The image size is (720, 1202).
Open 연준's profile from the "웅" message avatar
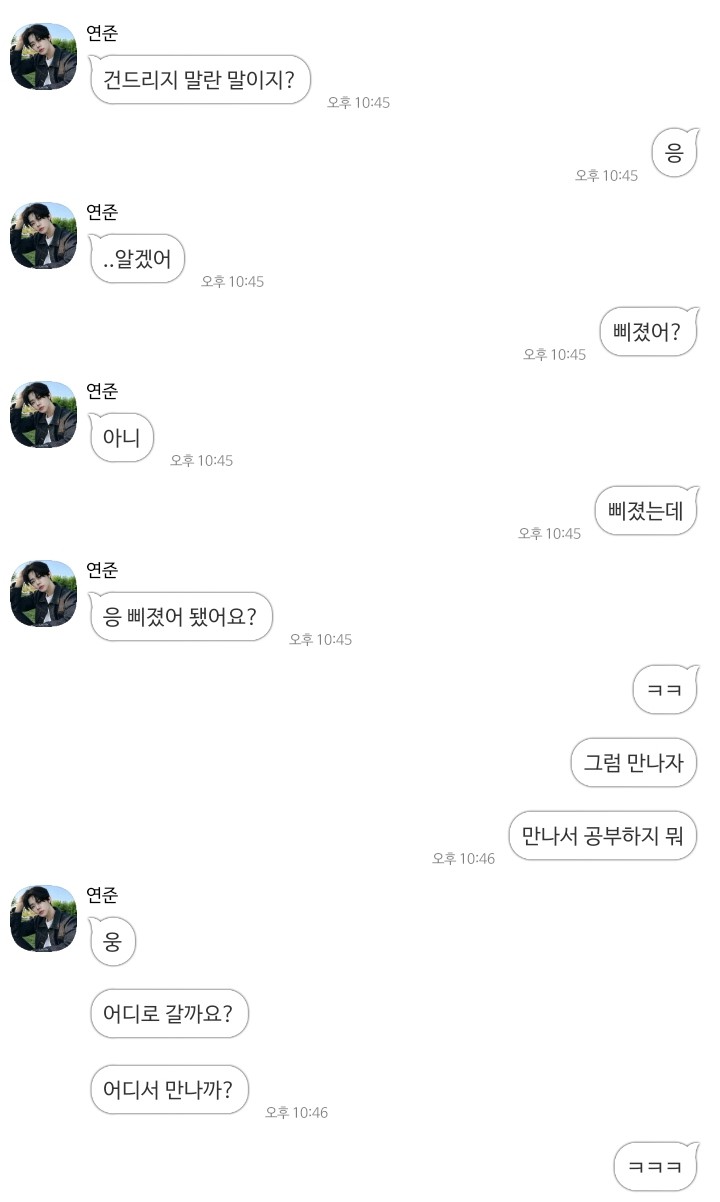tap(43, 918)
